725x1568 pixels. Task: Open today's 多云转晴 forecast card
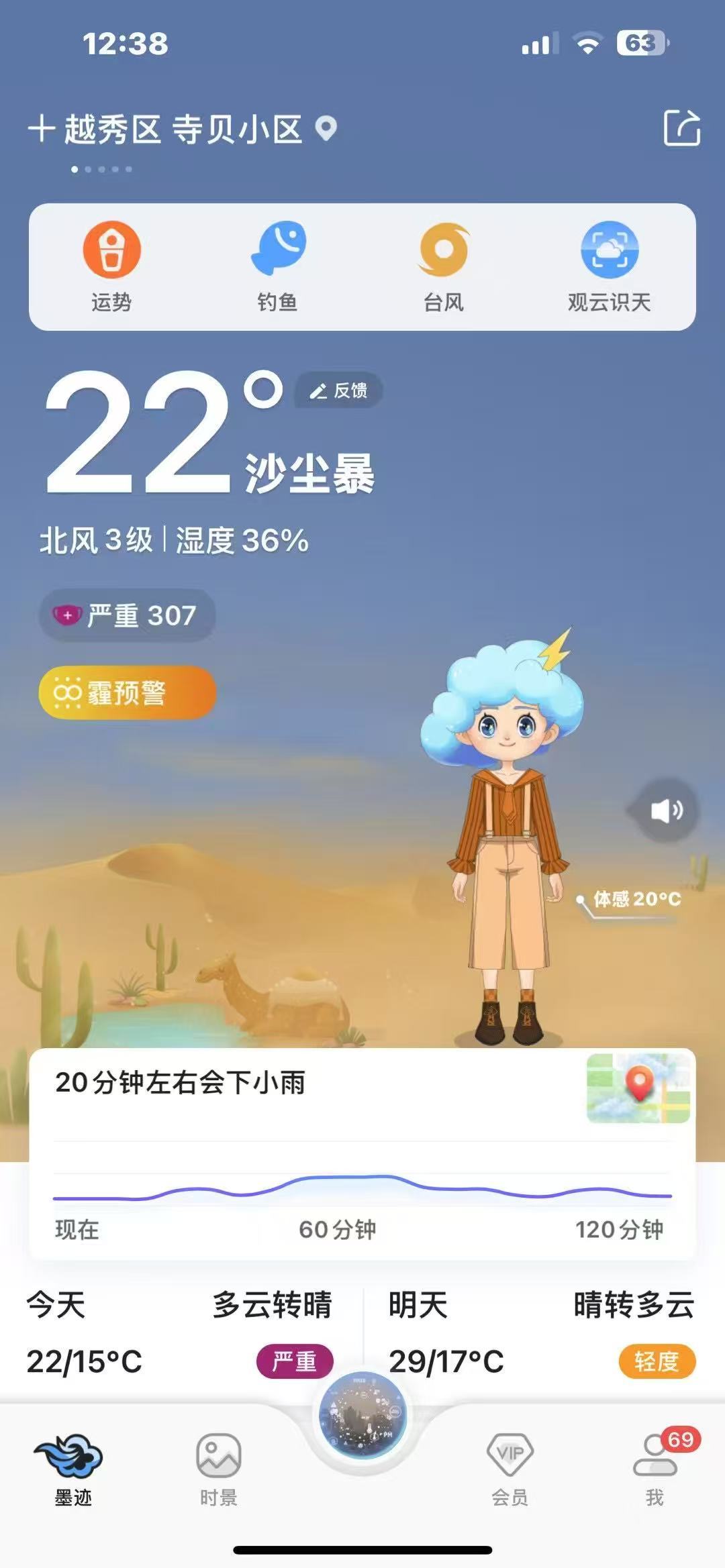180,1332
